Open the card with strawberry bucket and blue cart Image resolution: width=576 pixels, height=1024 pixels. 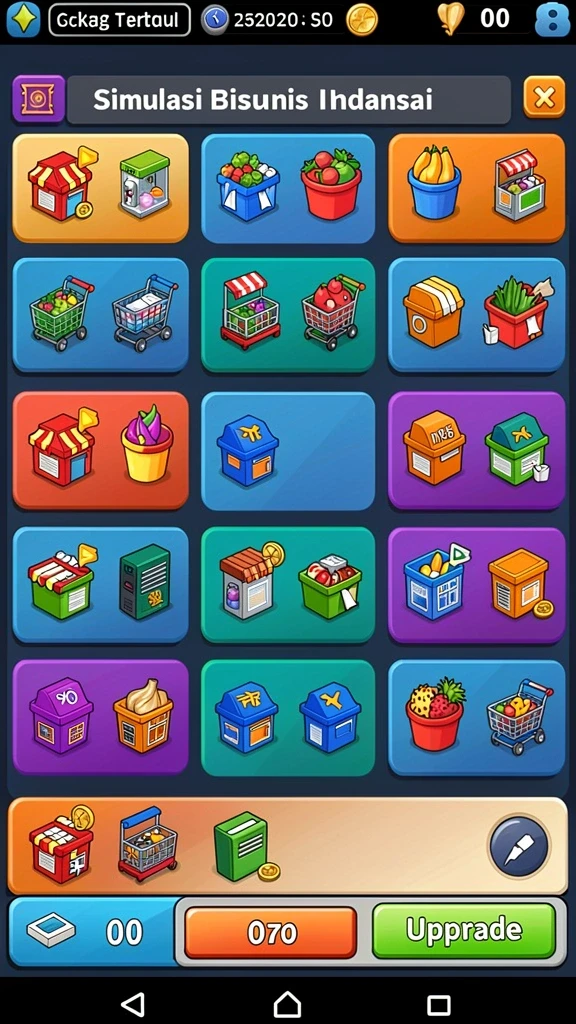pyautogui.click(x=477, y=717)
